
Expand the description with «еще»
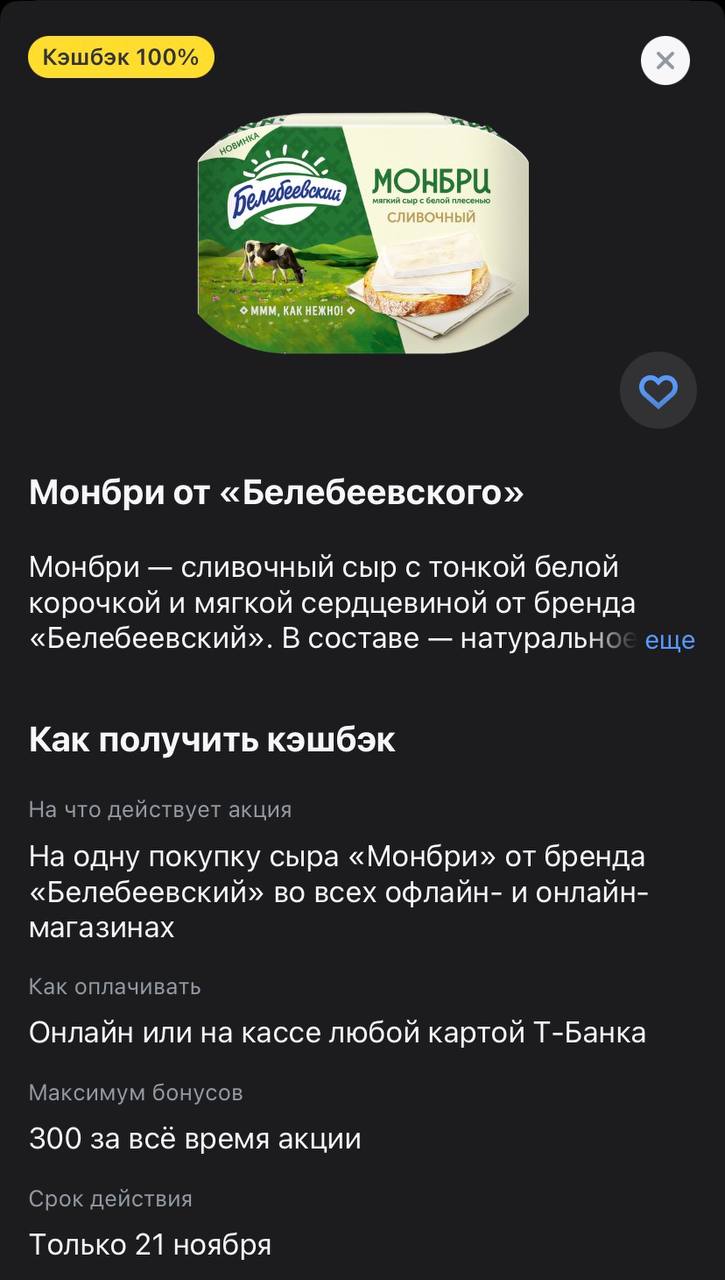[669, 640]
